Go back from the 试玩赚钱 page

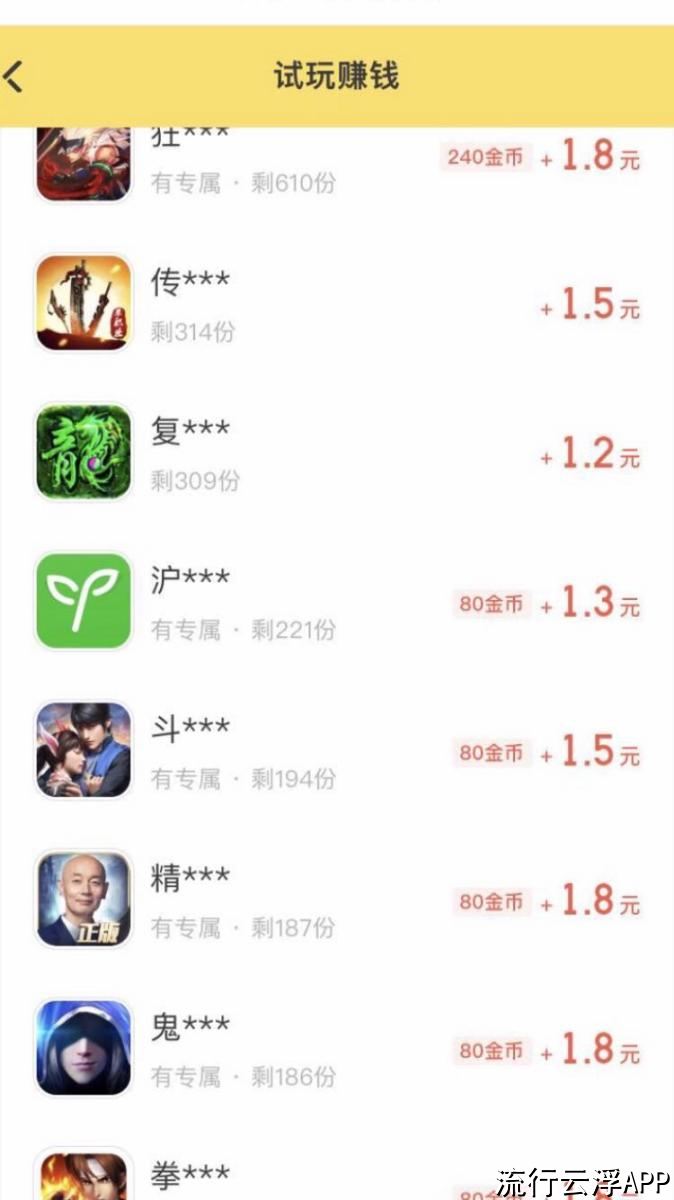click(x=14, y=77)
